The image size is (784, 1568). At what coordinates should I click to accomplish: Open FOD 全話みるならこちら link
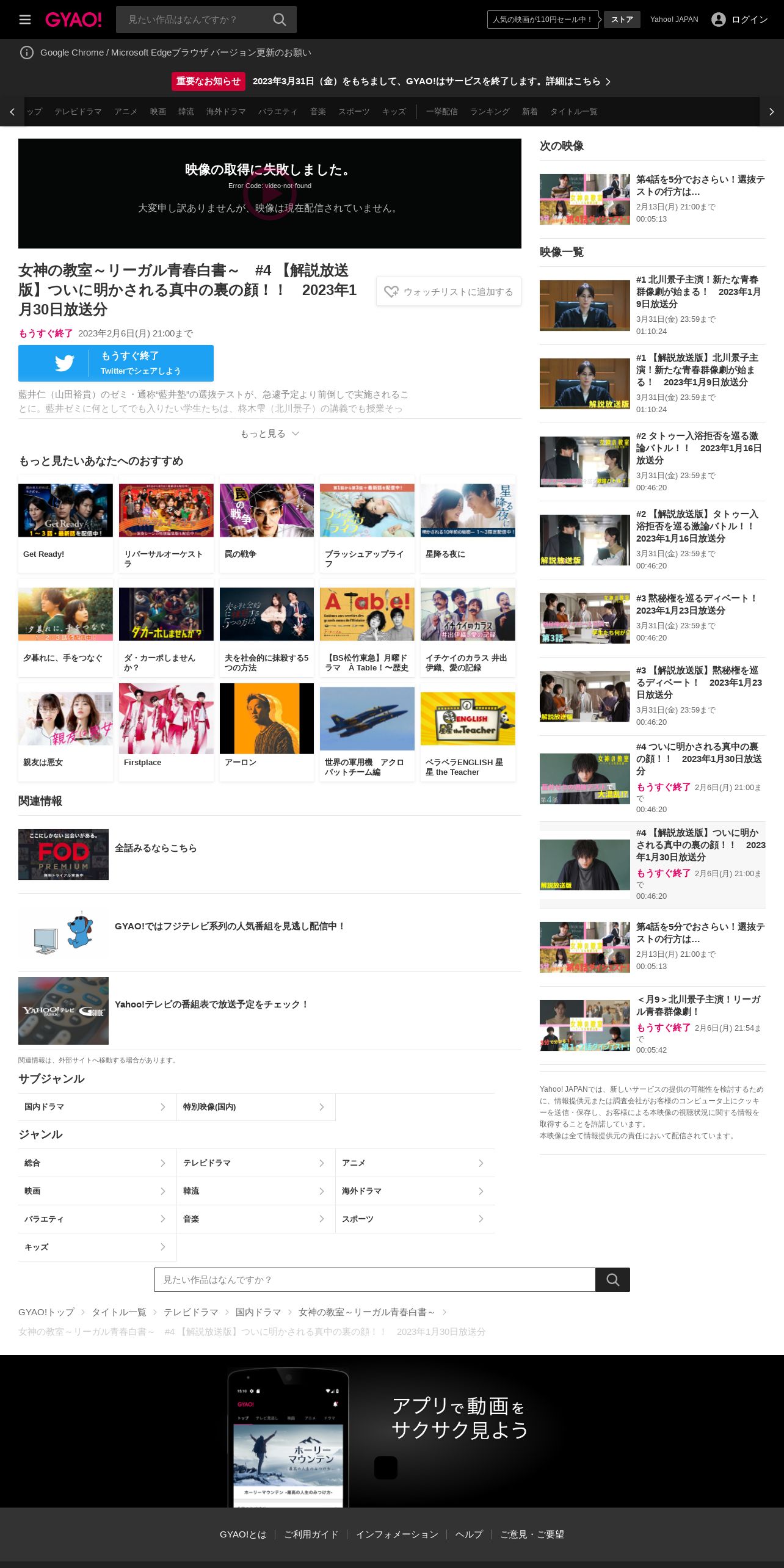156,848
